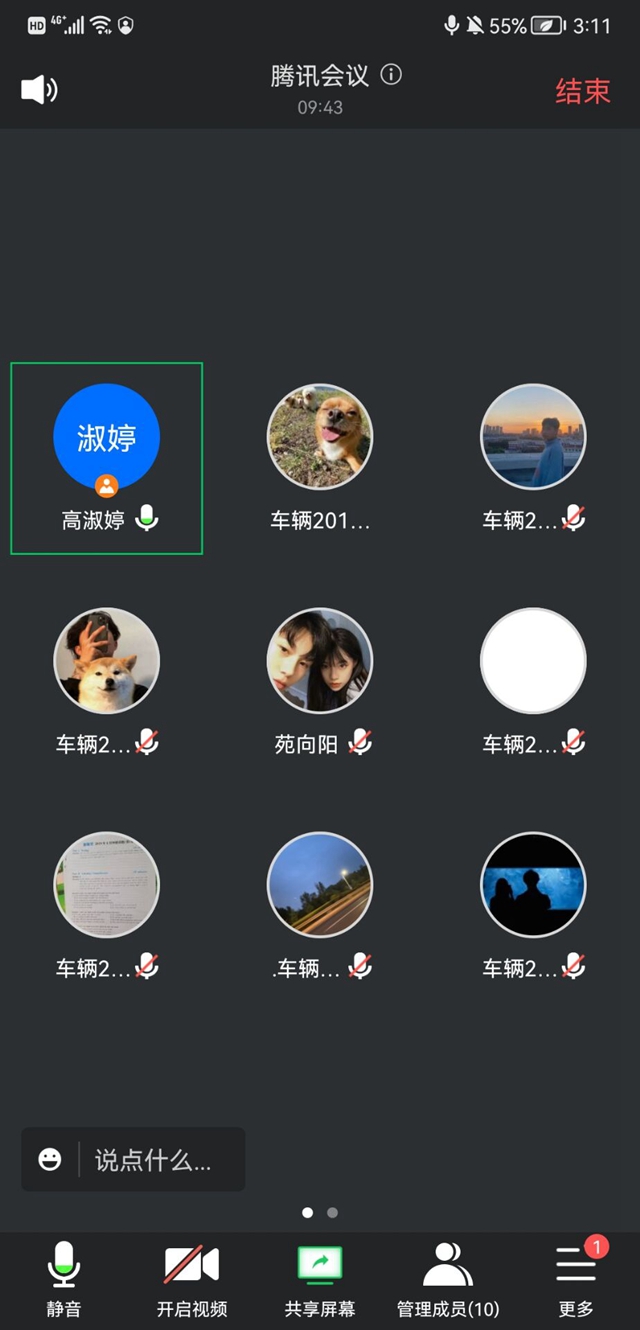Screen dimensions: 640x1330
Task: Open the emoji picker beside chat input
Action: tap(50, 1160)
